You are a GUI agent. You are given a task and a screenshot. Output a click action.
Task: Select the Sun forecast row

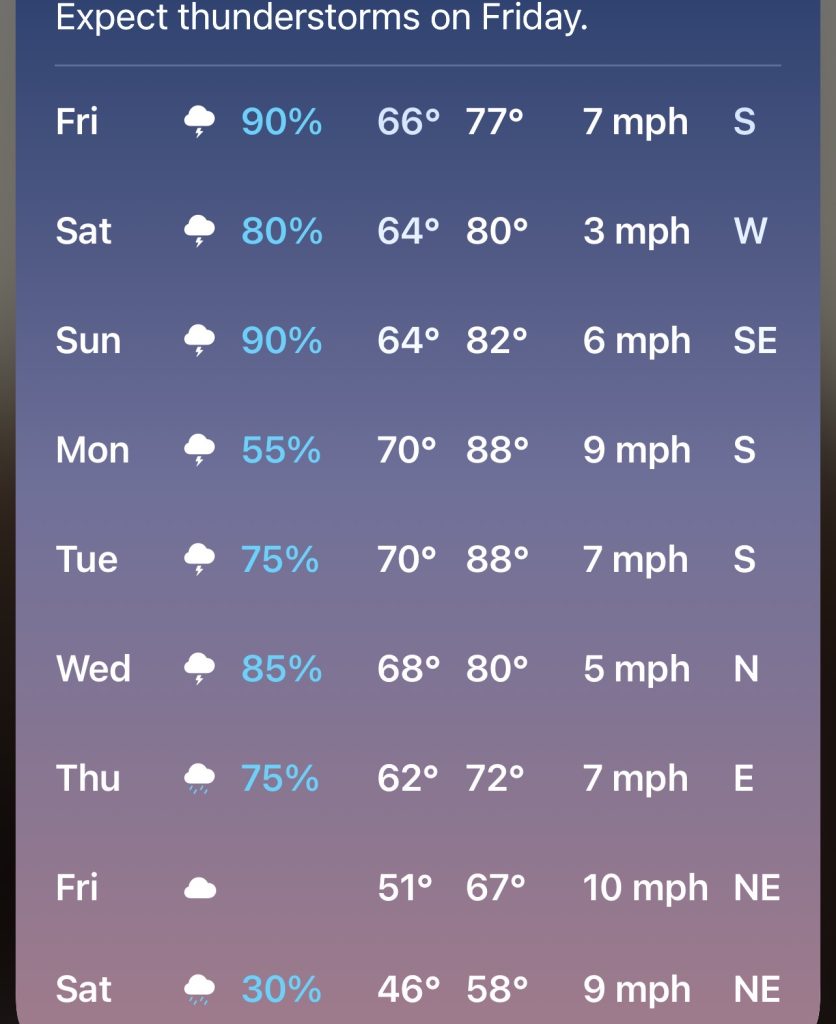[x=418, y=341]
